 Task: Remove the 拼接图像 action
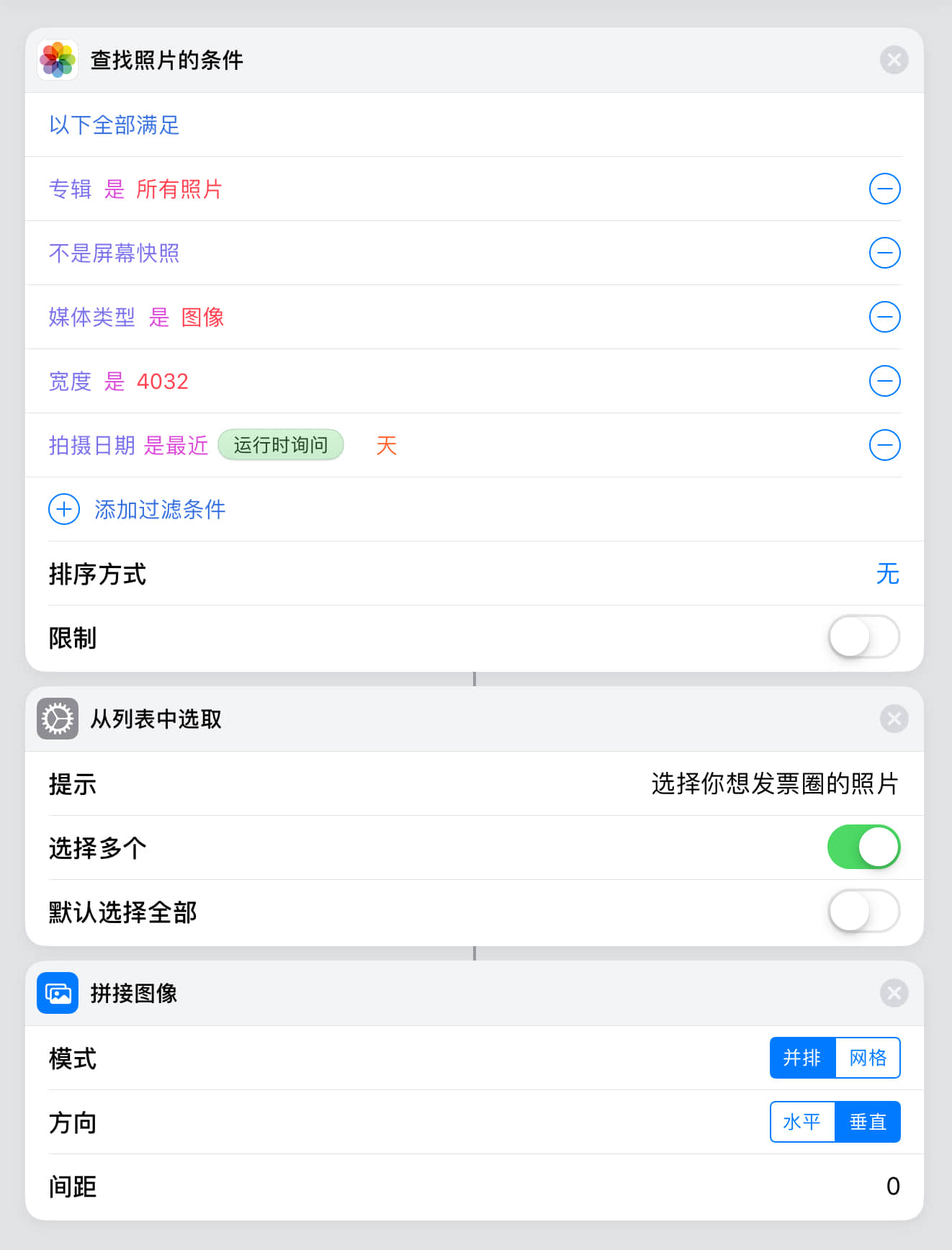click(x=894, y=993)
